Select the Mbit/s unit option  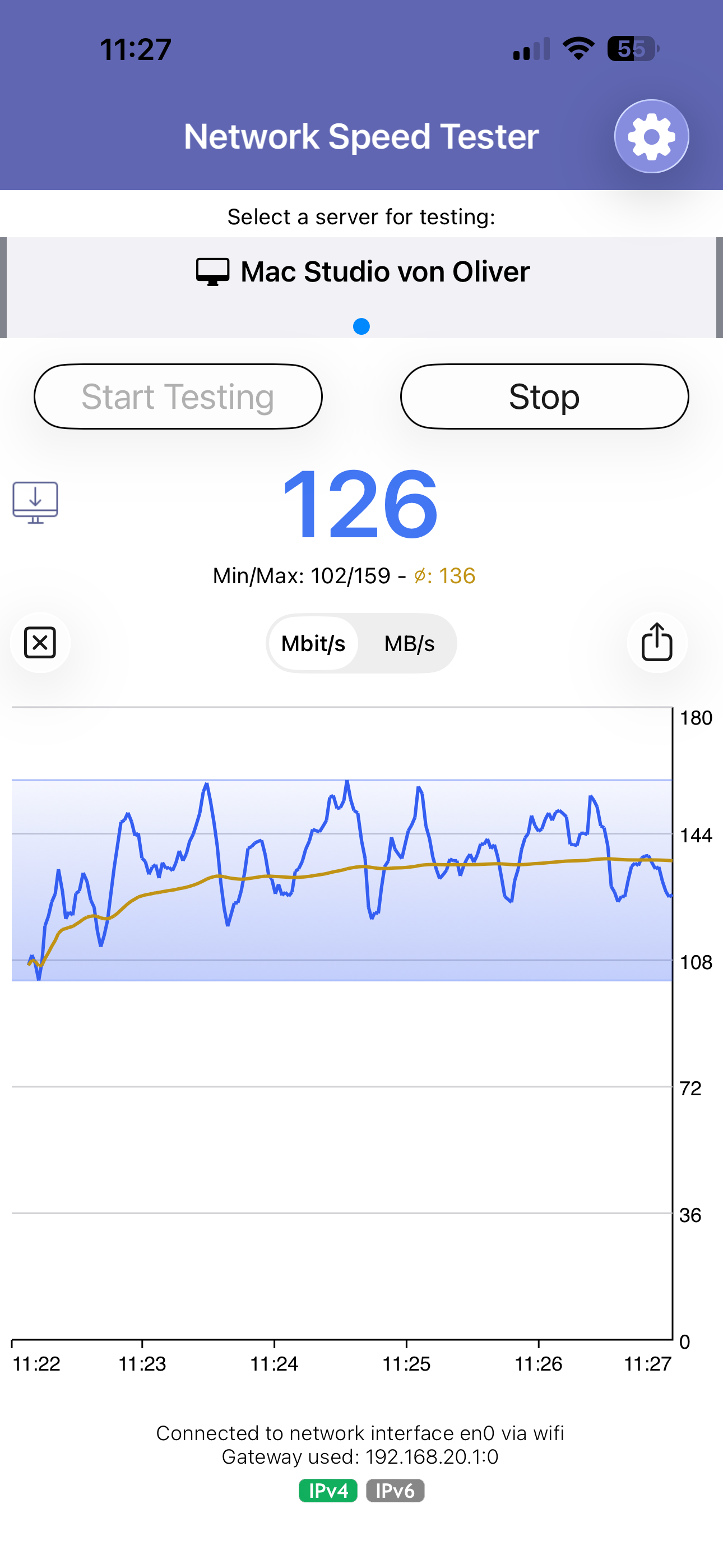point(312,643)
